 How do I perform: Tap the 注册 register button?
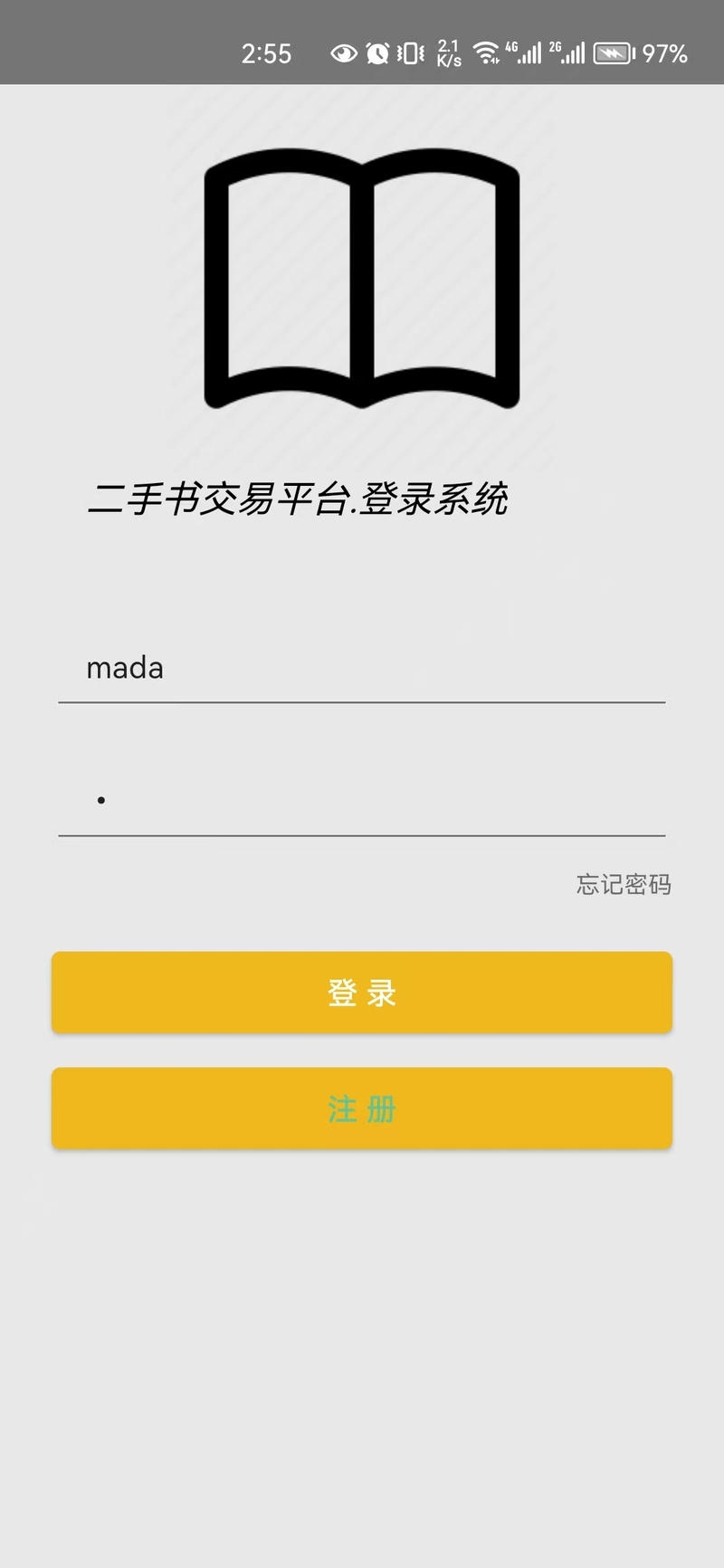pyautogui.click(x=362, y=1108)
